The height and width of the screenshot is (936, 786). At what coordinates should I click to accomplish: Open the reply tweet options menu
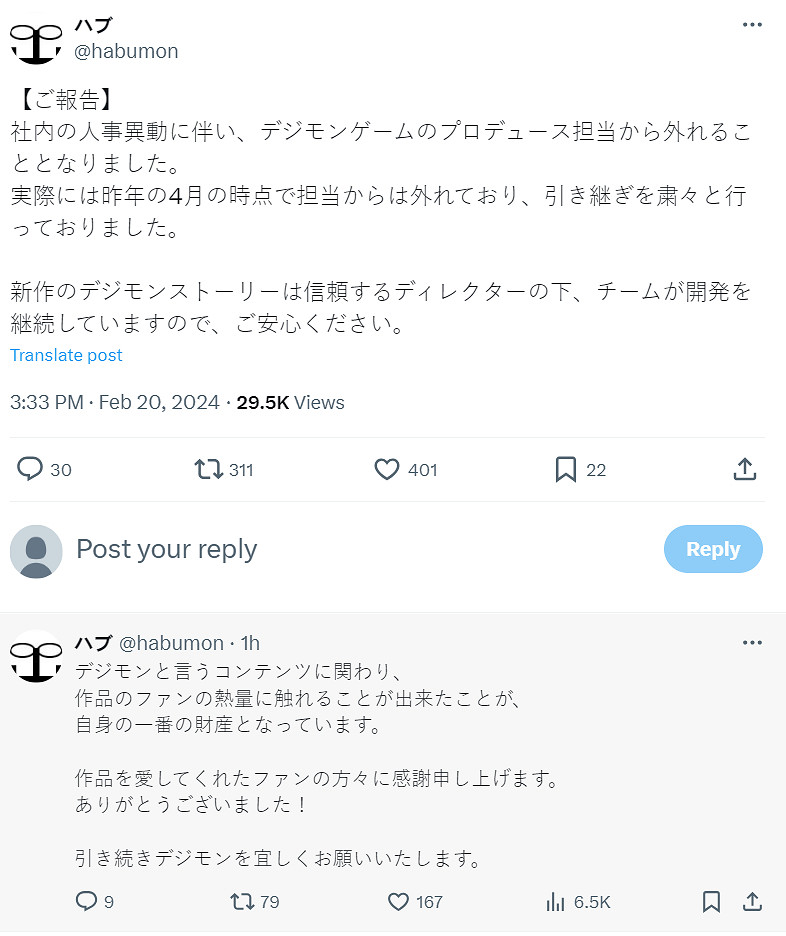tap(752, 643)
